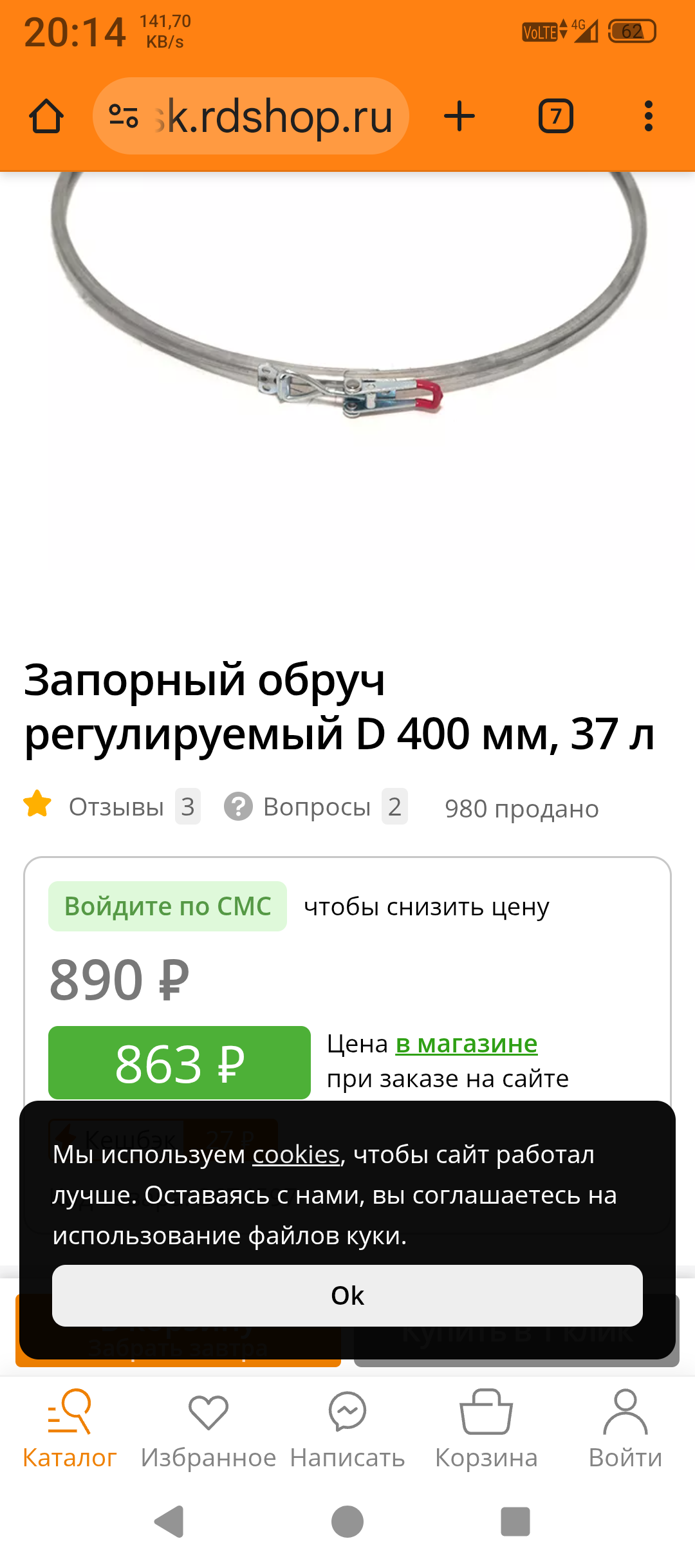Open a new browser tab
The height and width of the screenshot is (1568, 695).
(459, 117)
